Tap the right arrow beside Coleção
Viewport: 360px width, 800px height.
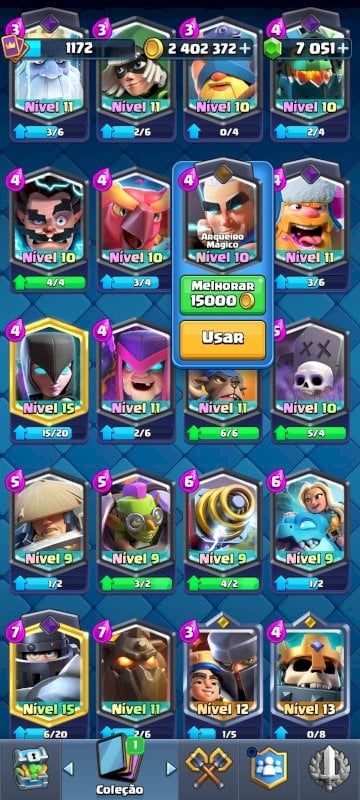point(171,769)
